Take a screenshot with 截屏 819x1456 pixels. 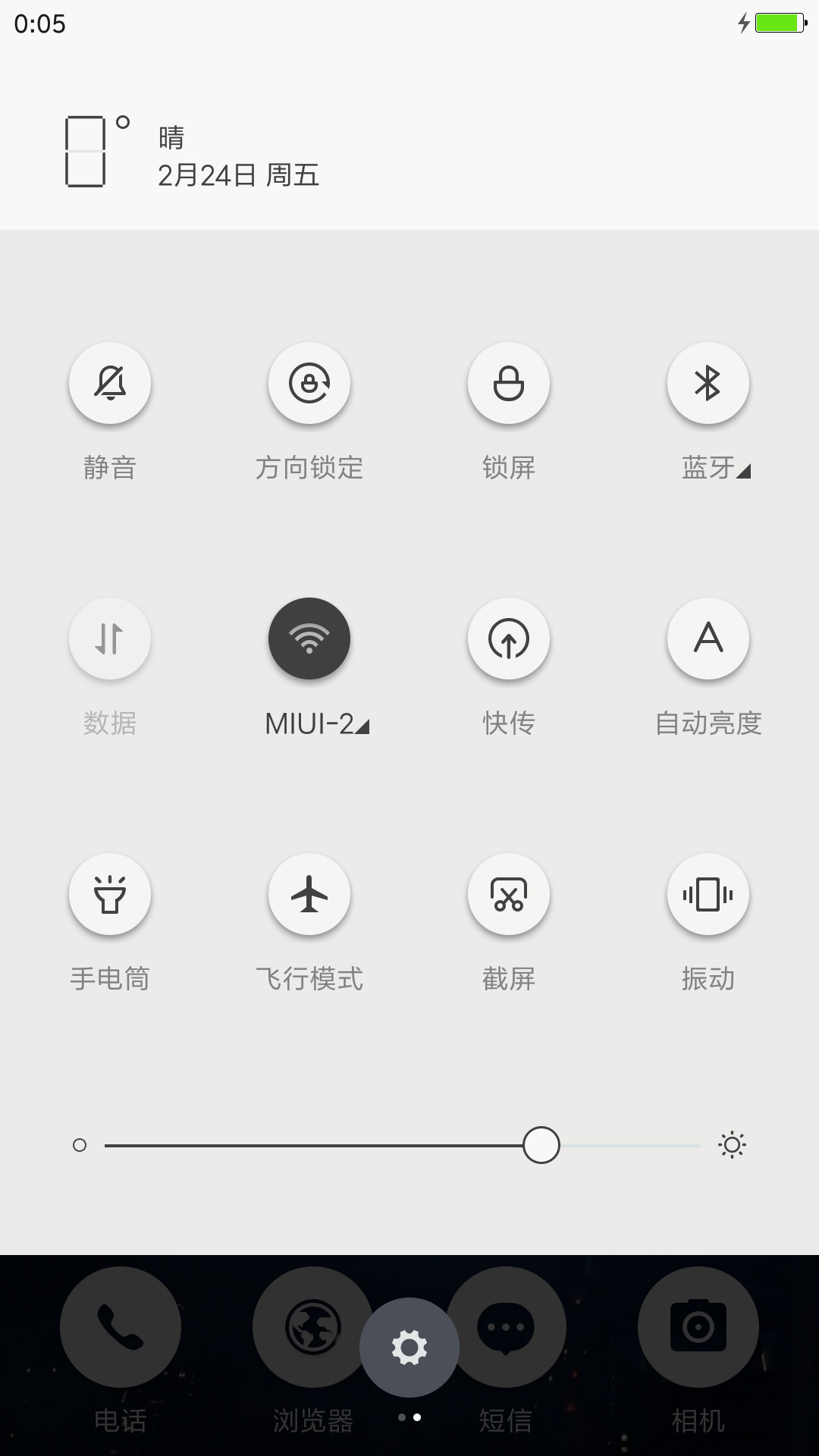pos(509,894)
